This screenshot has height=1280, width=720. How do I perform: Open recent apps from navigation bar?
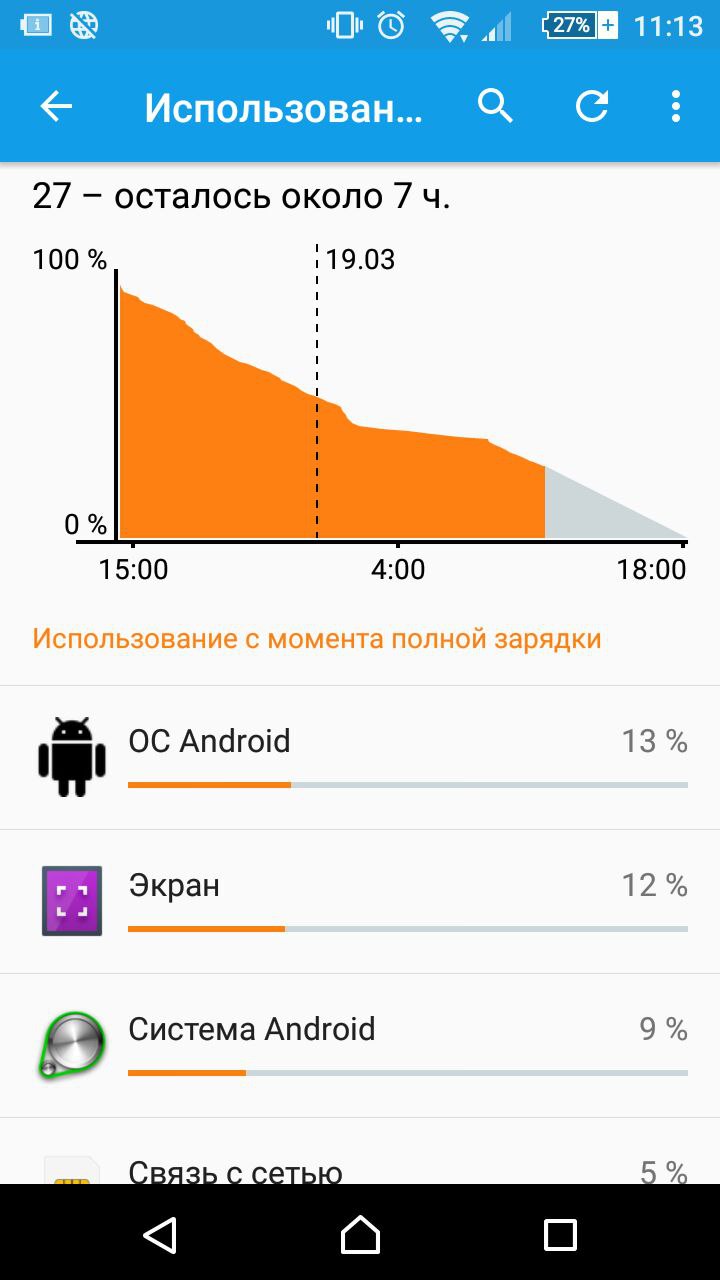560,1234
